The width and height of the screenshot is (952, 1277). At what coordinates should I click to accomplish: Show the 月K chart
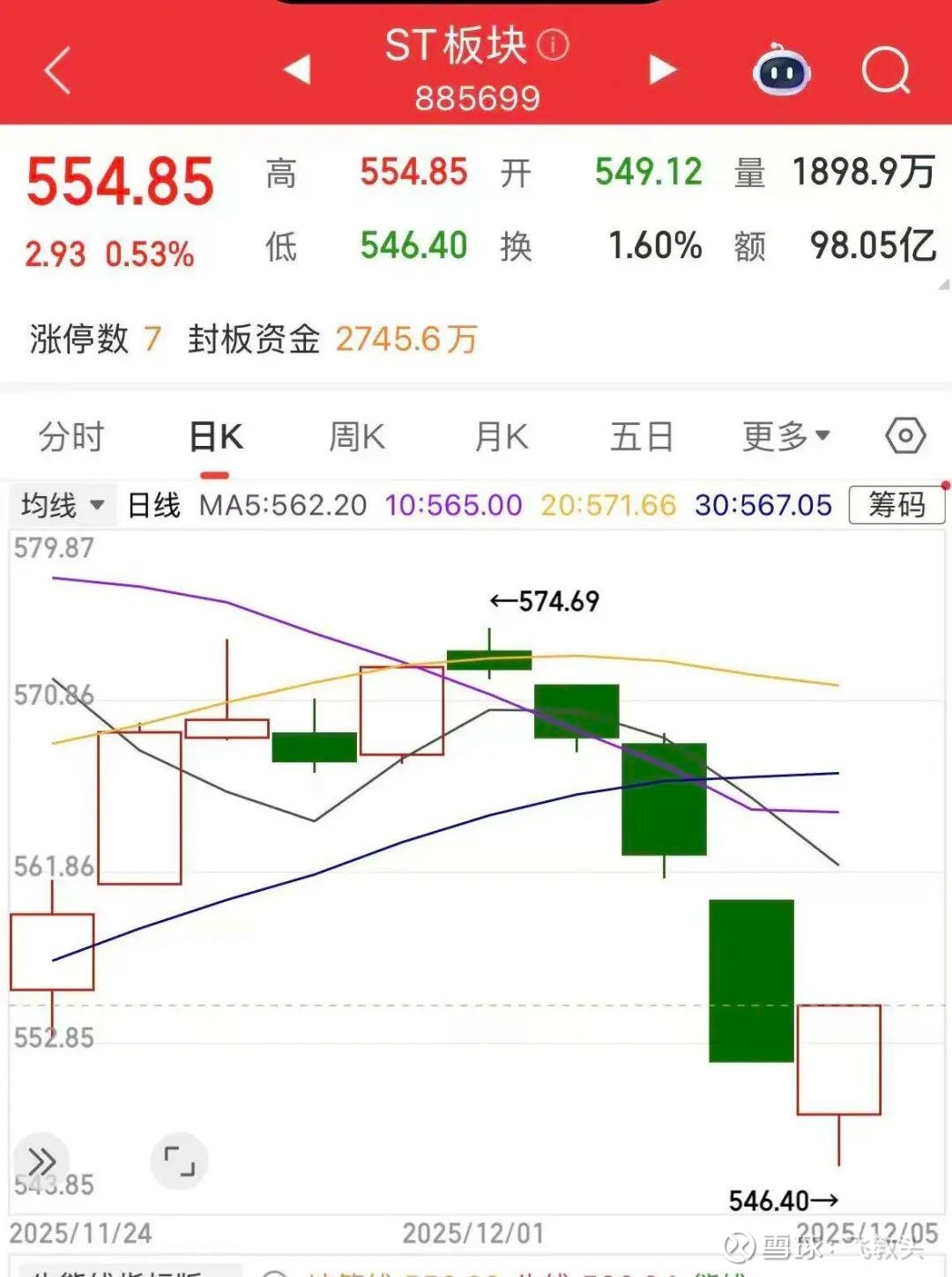501,437
